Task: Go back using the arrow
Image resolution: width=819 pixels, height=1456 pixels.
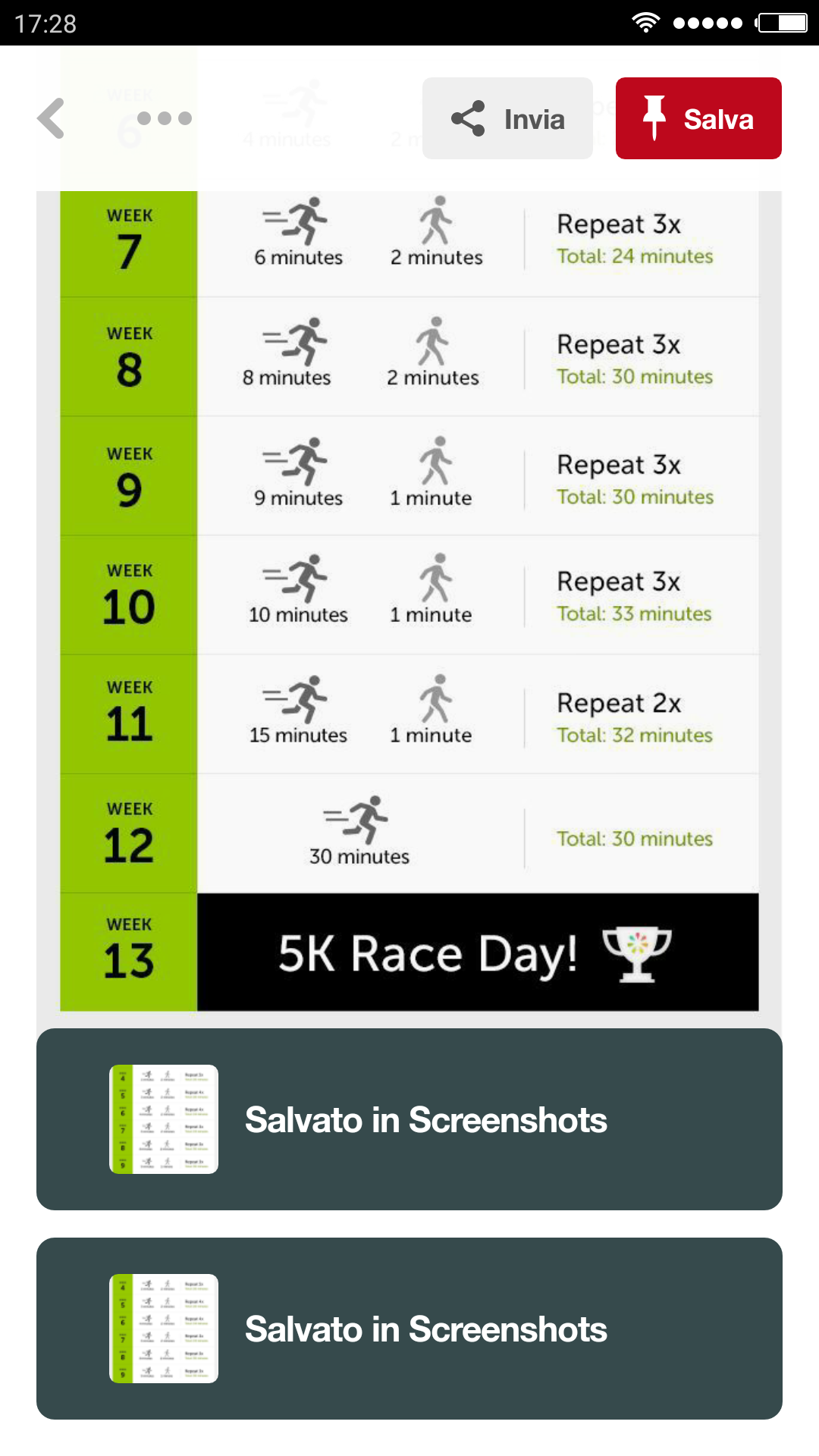Action: (52, 119)
